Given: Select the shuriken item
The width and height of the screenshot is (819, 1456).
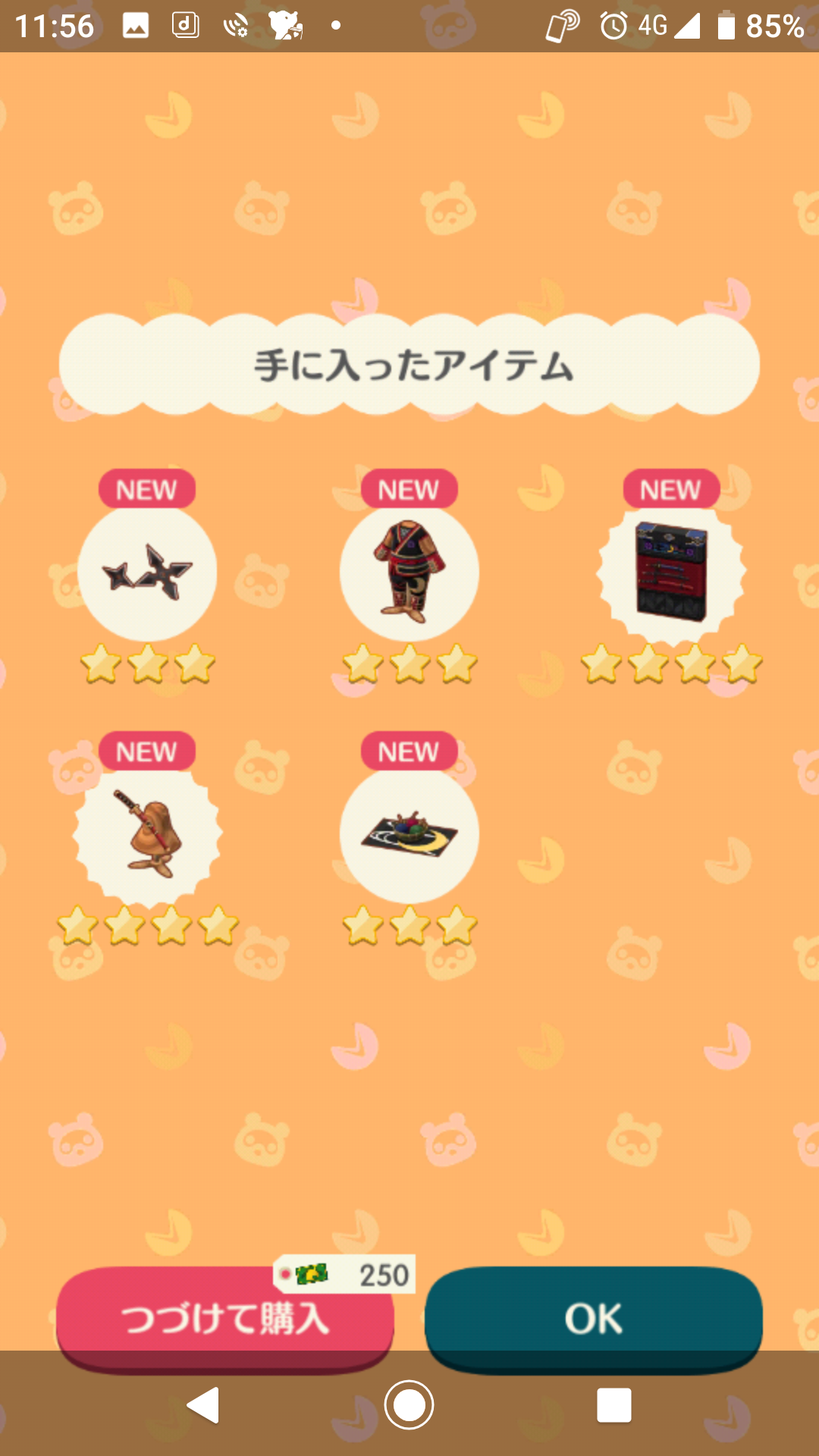Looking at the screenshot, I should 147,573.
